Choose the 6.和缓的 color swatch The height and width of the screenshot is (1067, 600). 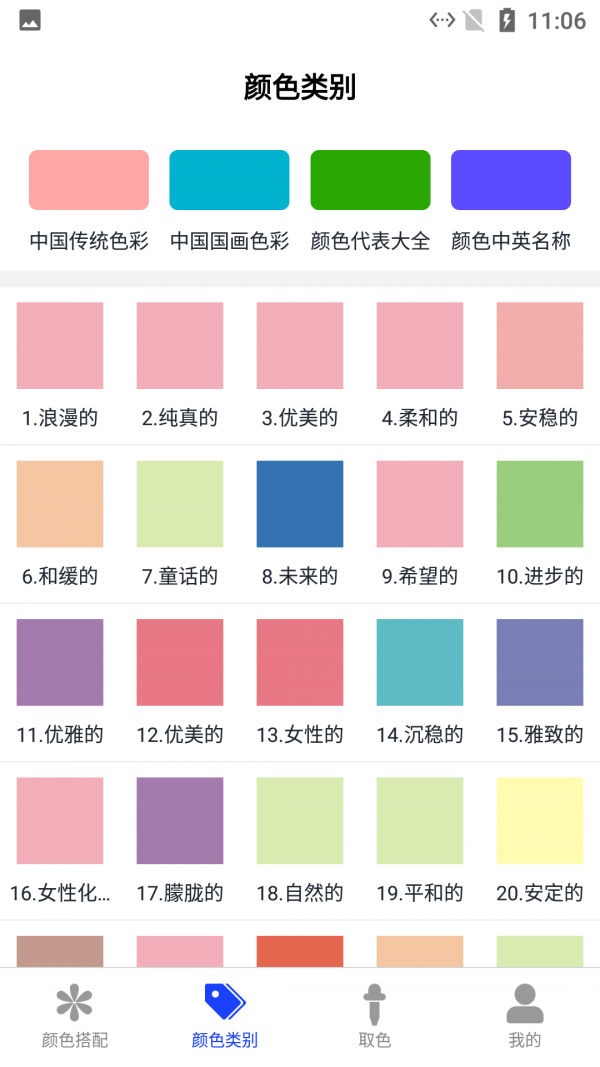[x=60, y=504]
